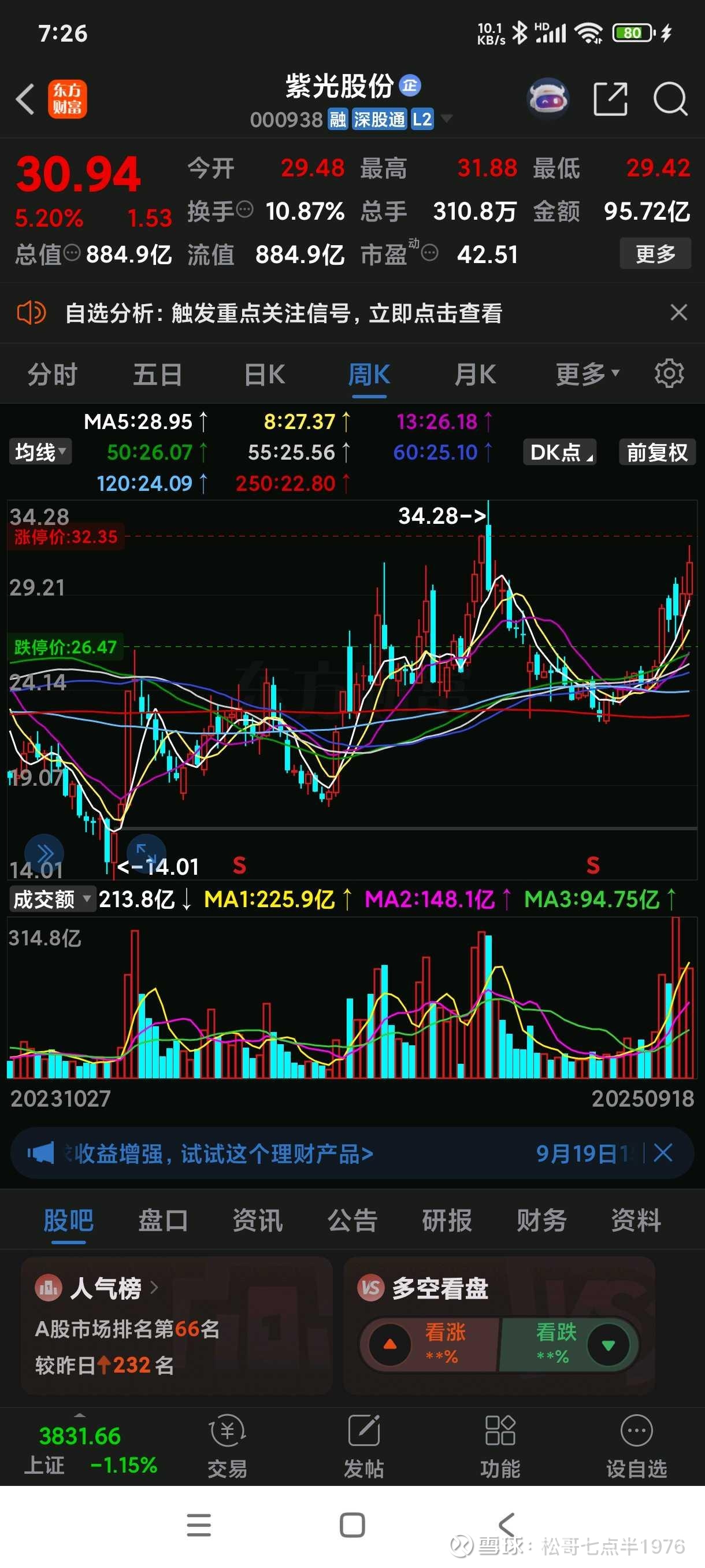This screenshot has width=705, height=1568.
Task: Open the stock search magnifier
Action: [x=670, y=99]
